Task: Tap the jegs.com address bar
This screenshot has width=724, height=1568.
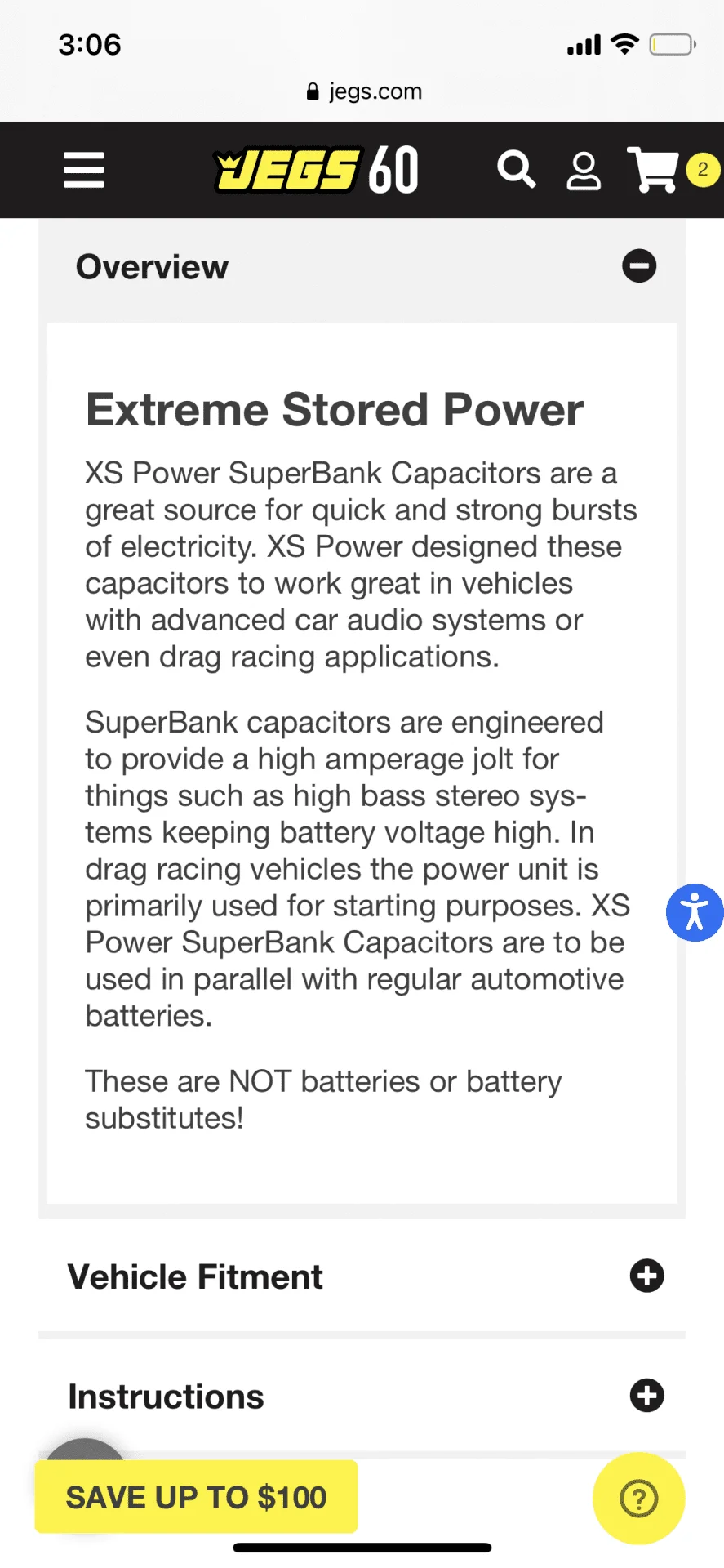Action: [364, 91]
